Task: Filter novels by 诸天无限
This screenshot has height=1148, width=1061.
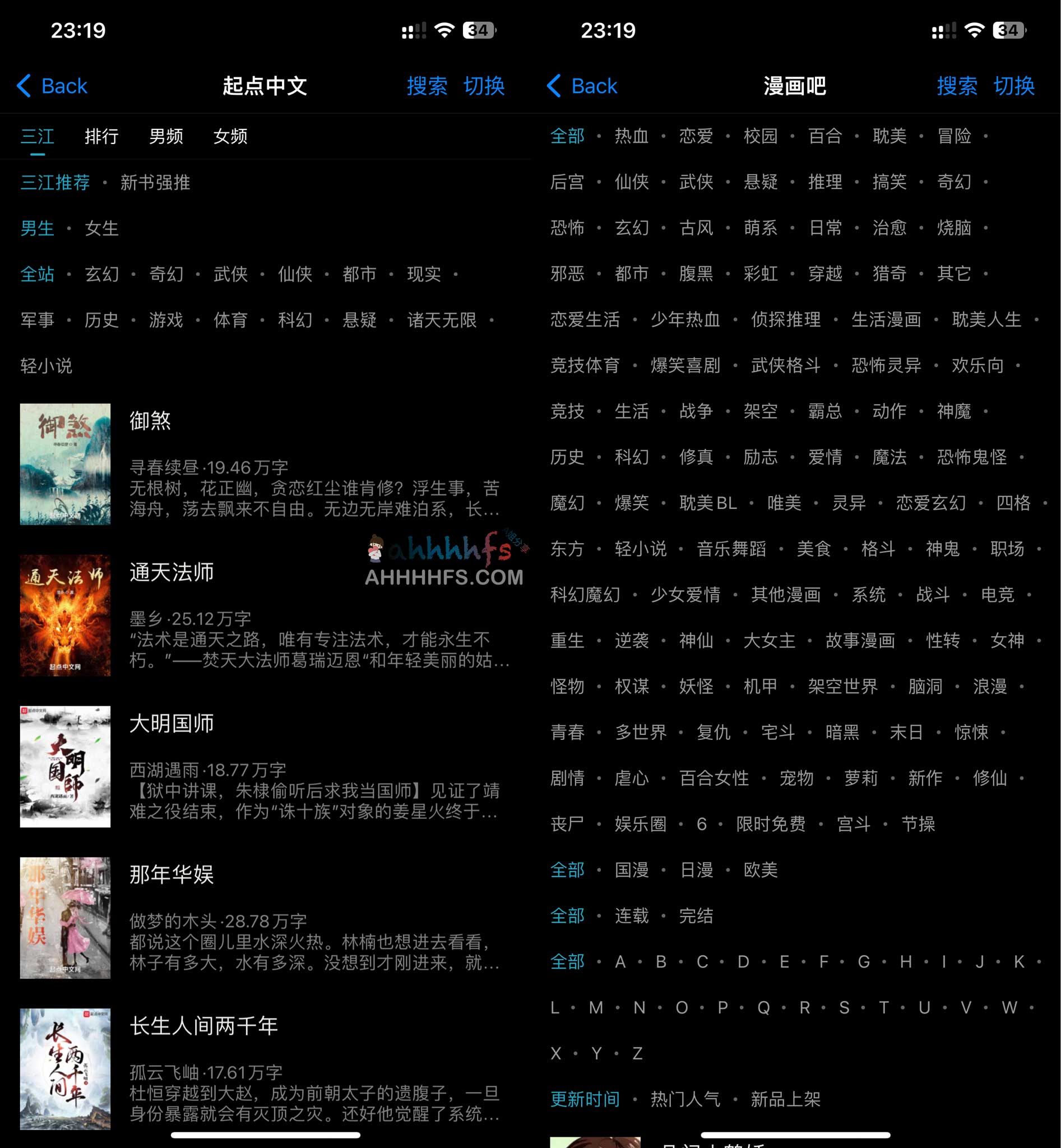Action: (442, 320)
